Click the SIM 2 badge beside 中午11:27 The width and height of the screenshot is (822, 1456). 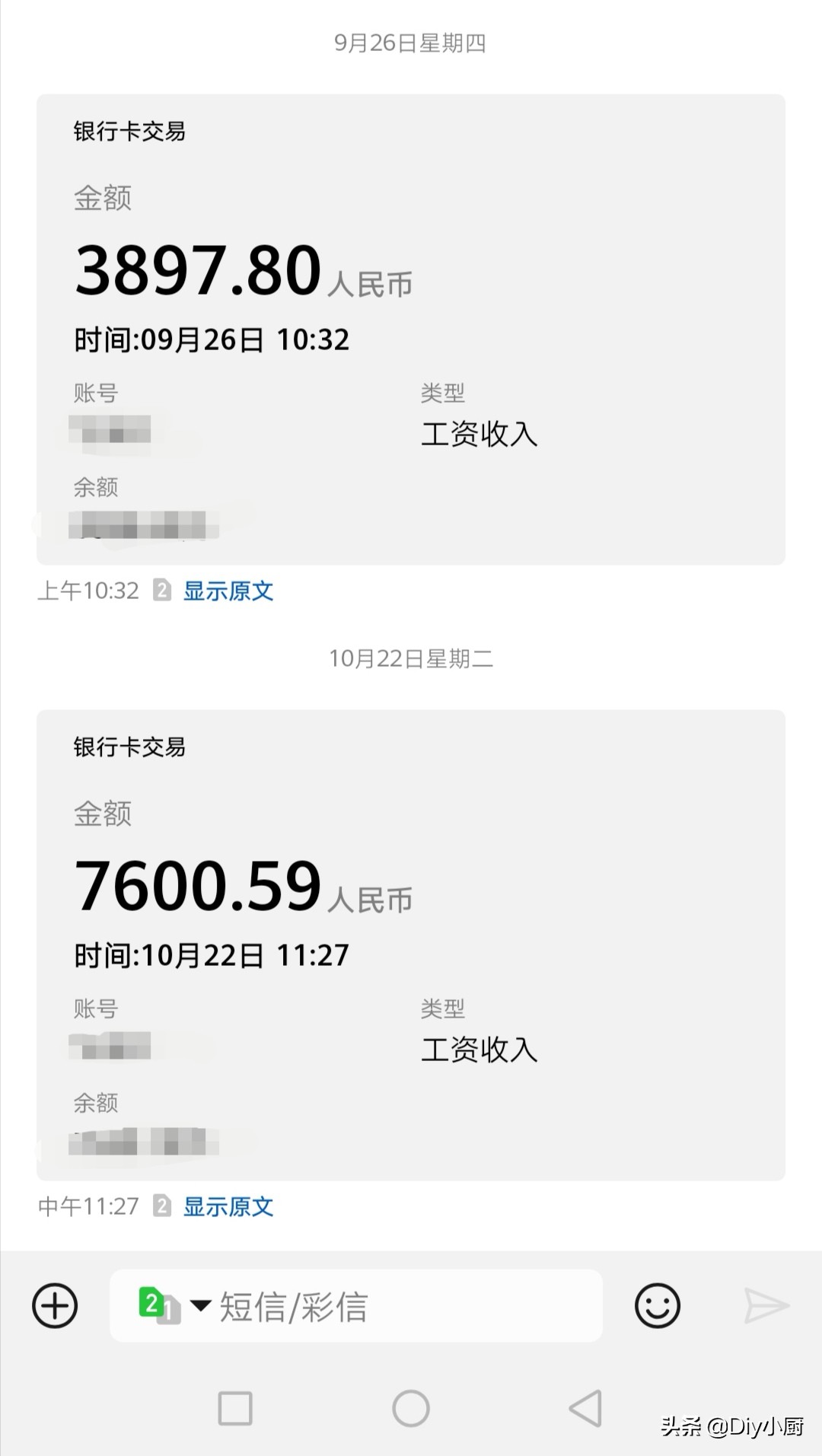[x=162, y=1205]
